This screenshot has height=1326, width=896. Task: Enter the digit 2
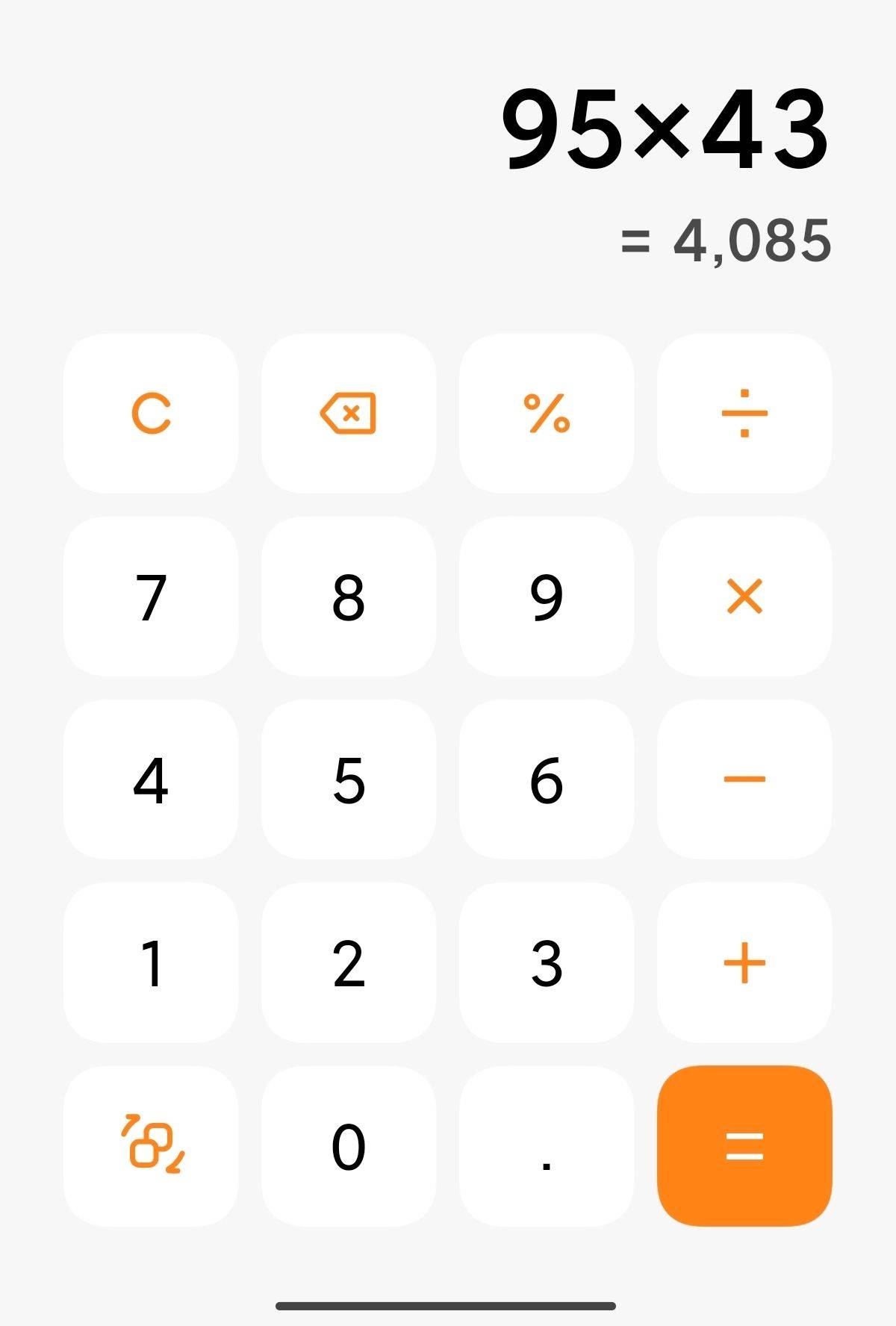pyautogui.click(x=349, y=962)
